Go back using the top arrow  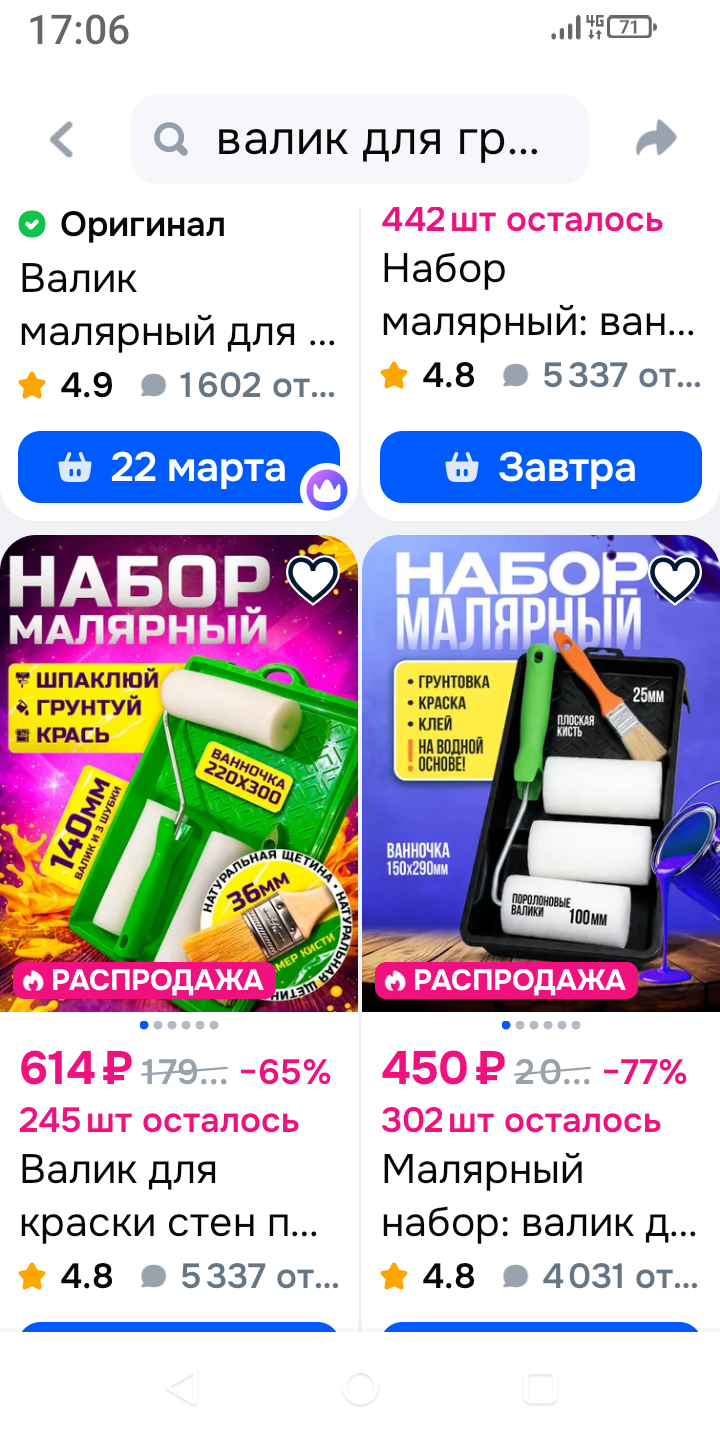click(62, 140)
